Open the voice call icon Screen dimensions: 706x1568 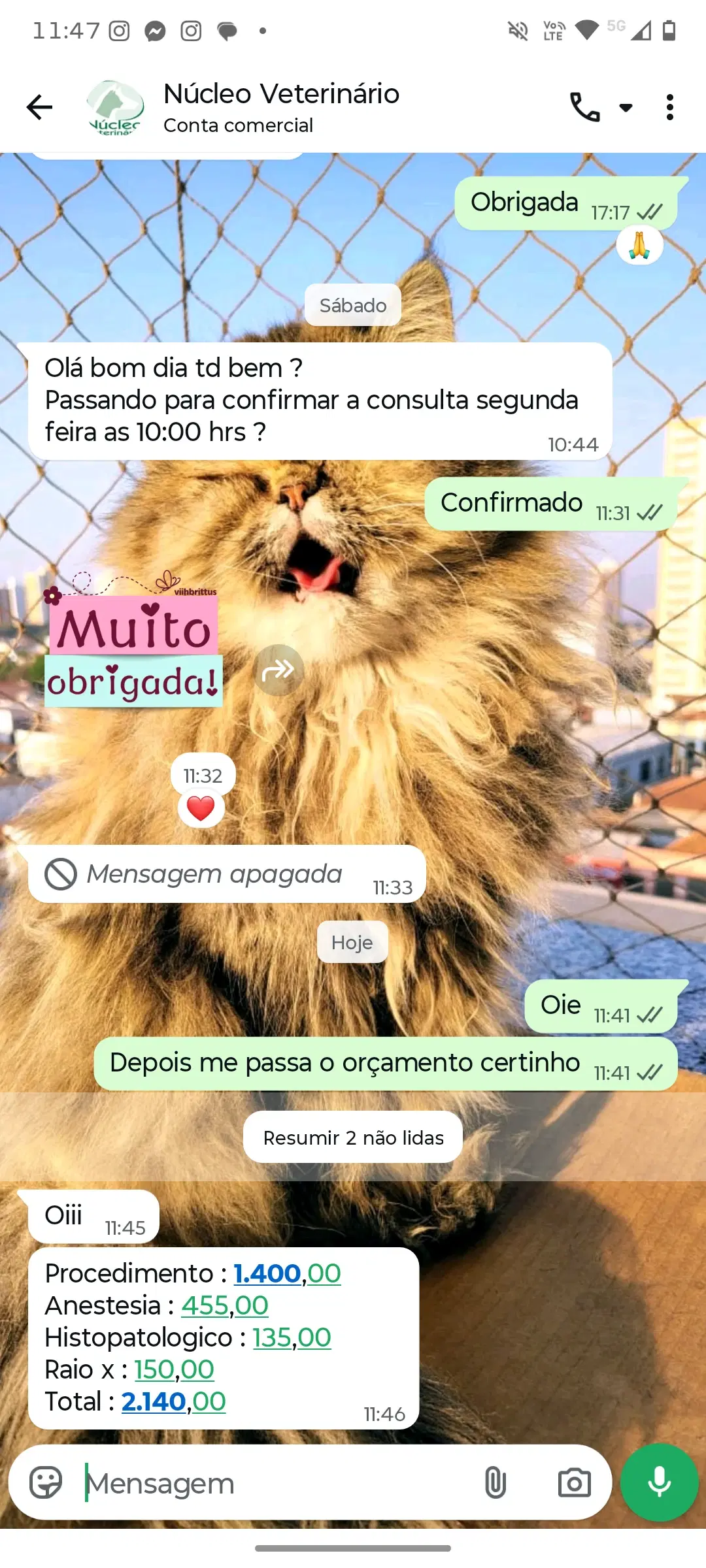click(584, 106)
